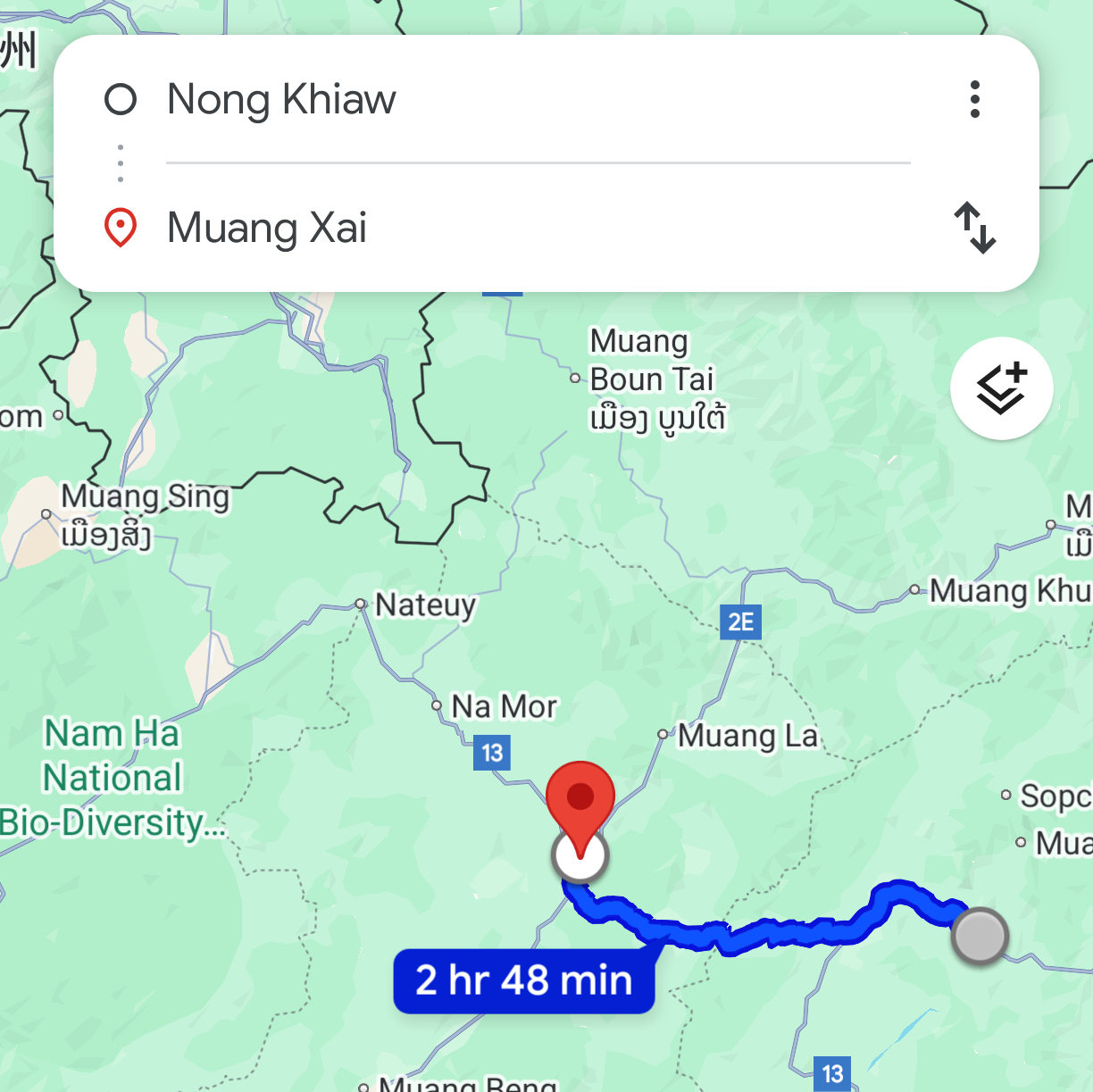This screenshot has height=1092, width=1093.
Task: Tap the grey starting point marker
Action: (980, 936)
